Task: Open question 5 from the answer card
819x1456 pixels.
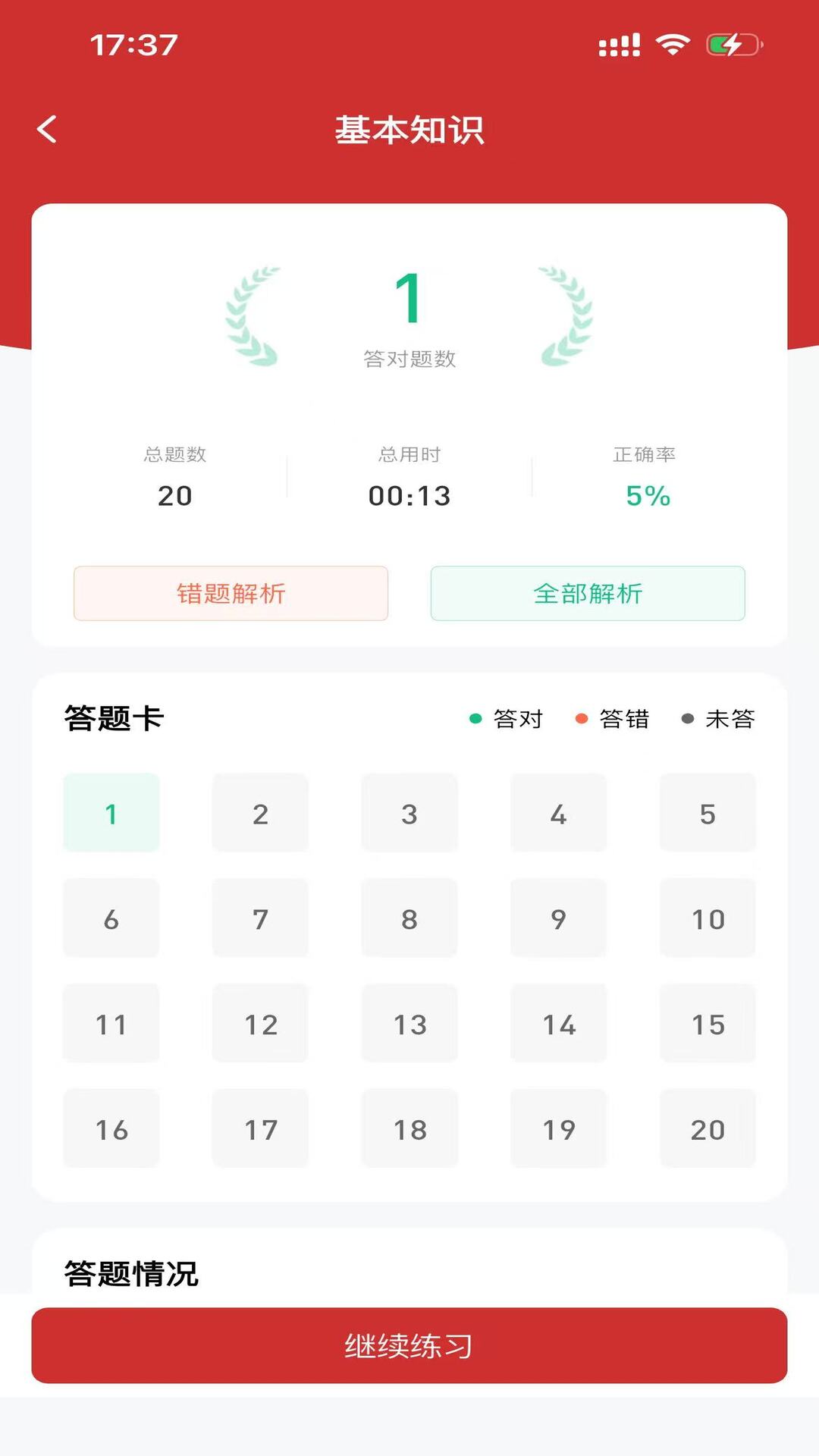Action: click(708, 813)
